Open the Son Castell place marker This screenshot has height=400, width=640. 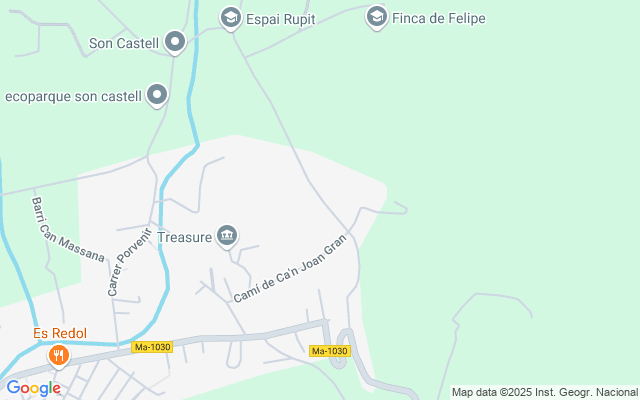coord(175,42)
